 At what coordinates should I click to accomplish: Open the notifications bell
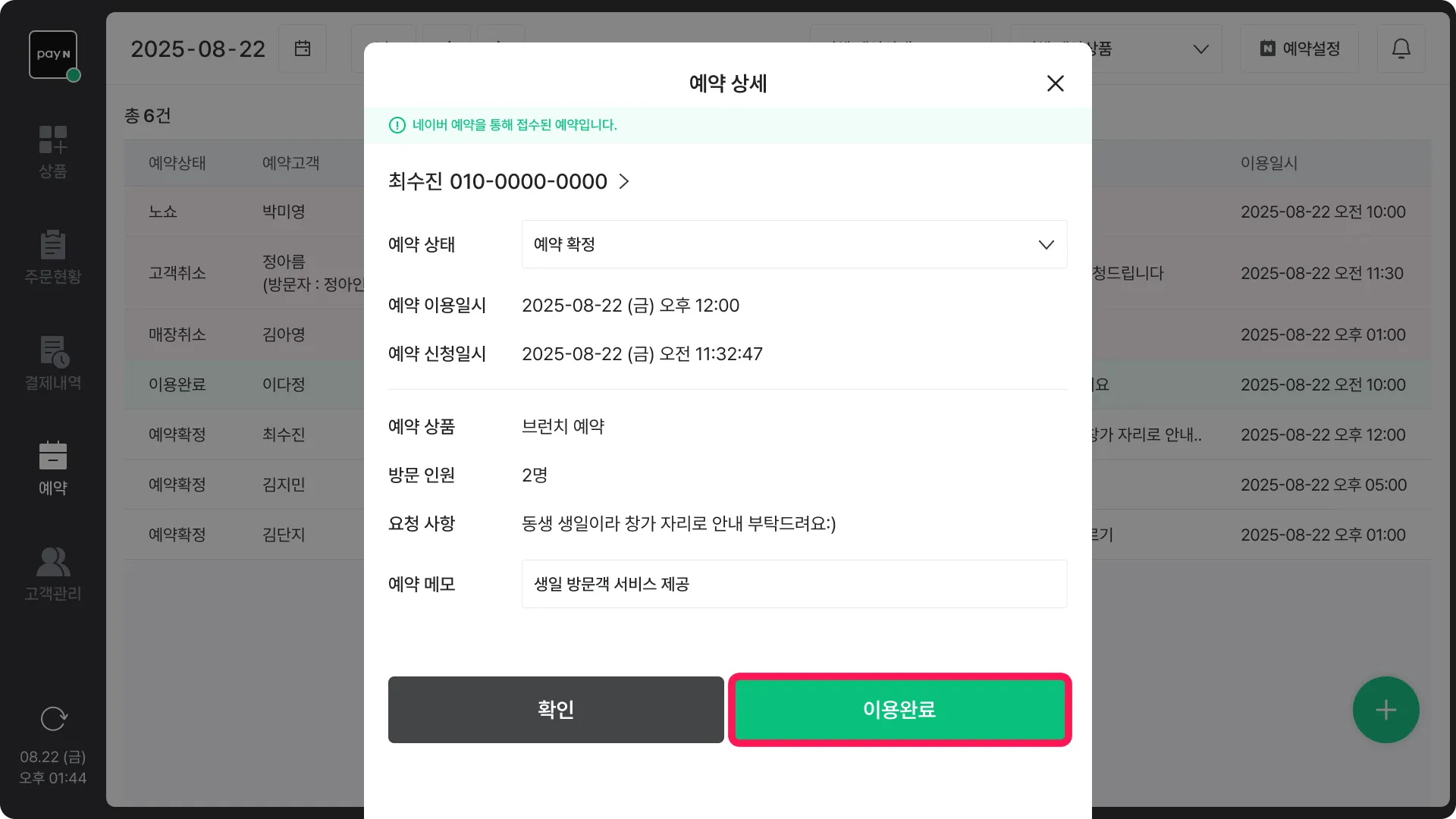[x=1401, y=49]
